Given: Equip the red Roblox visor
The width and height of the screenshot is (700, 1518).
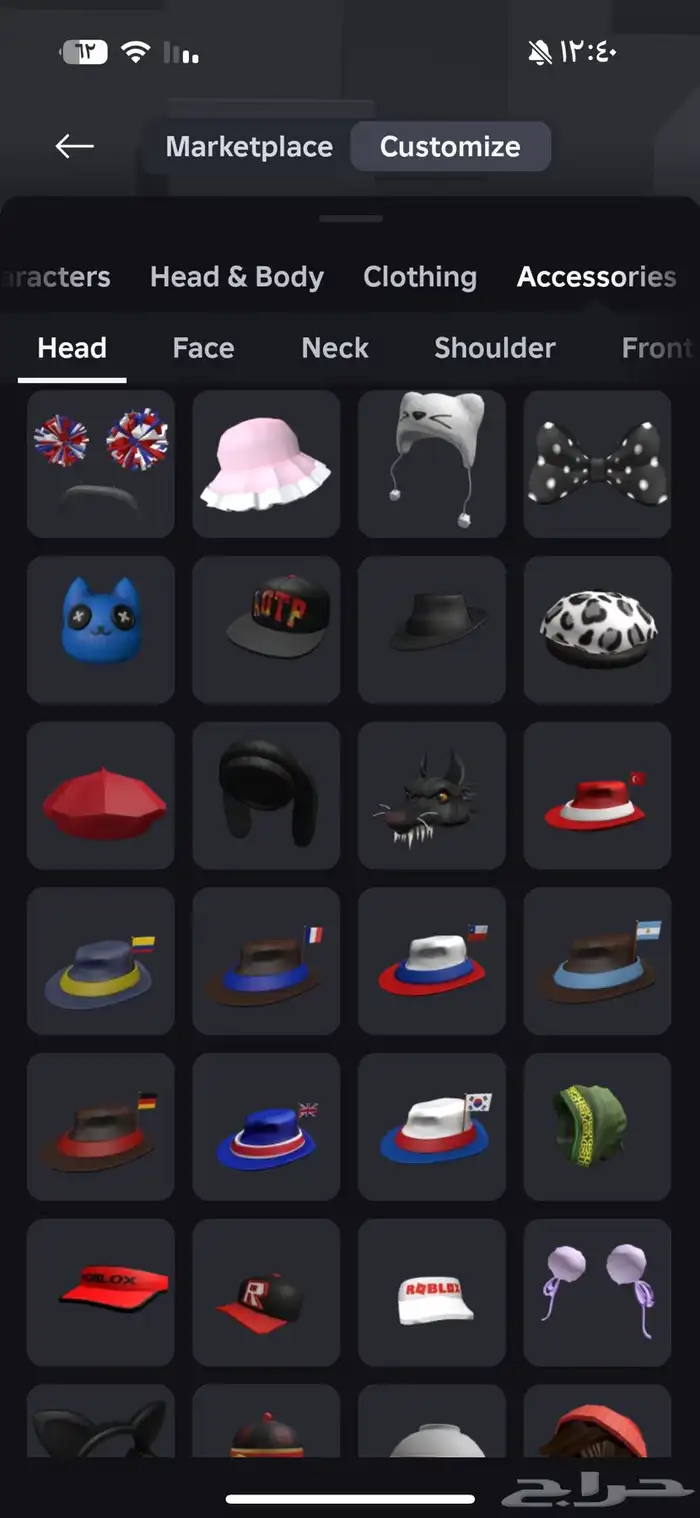Looking at the screenshot, I should (101, 1292).
